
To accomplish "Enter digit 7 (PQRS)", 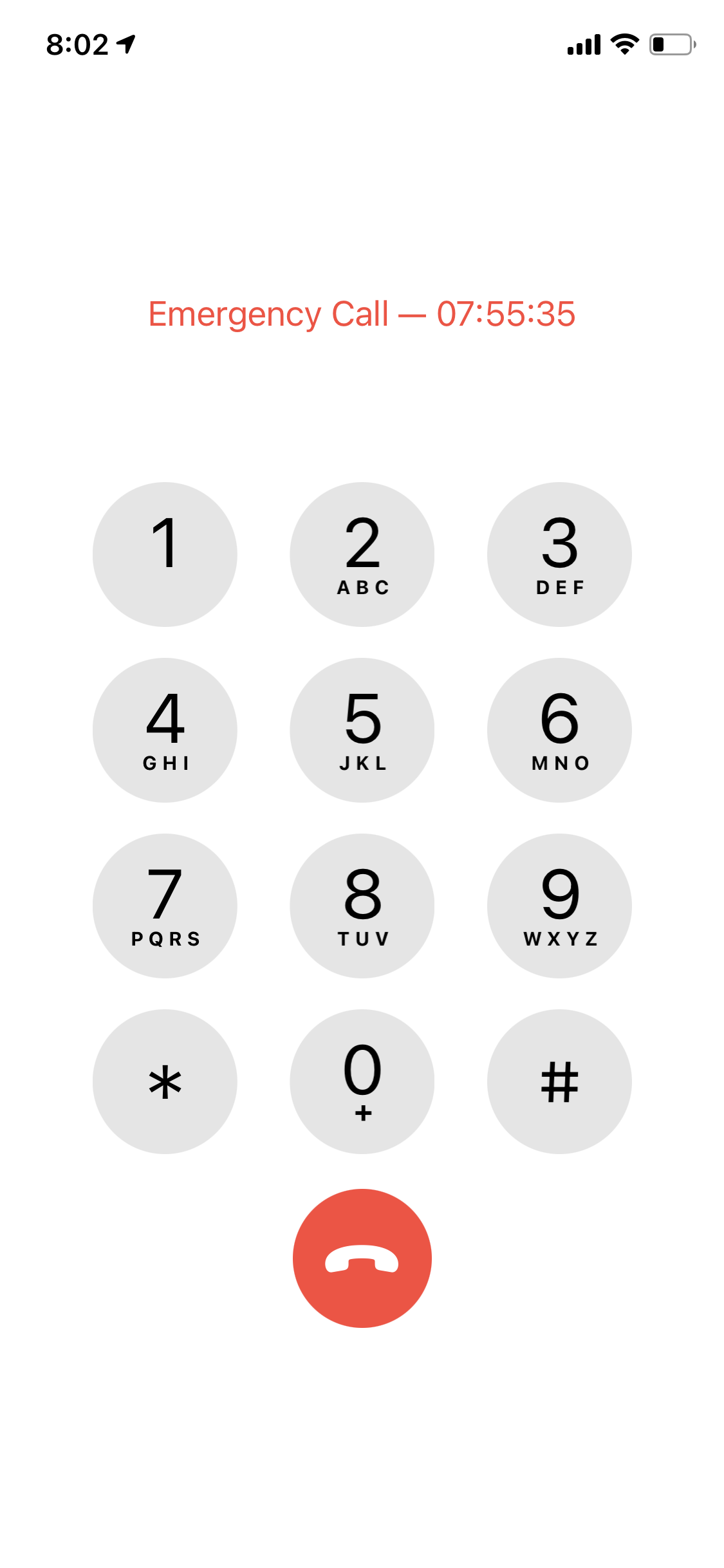I will [x=165, y=906].
